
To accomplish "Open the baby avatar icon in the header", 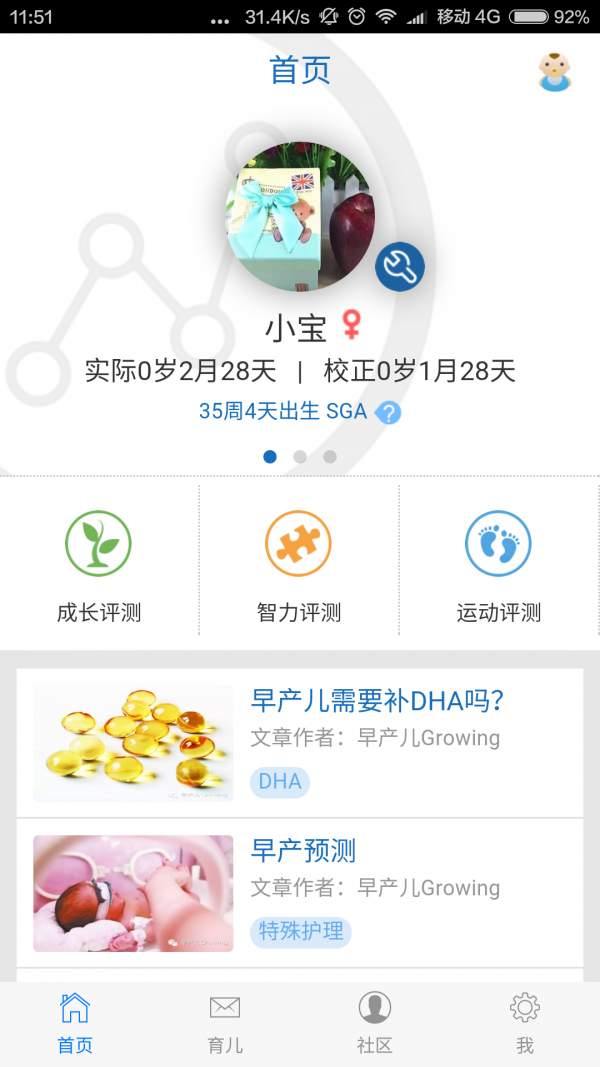I will [553, 72].
